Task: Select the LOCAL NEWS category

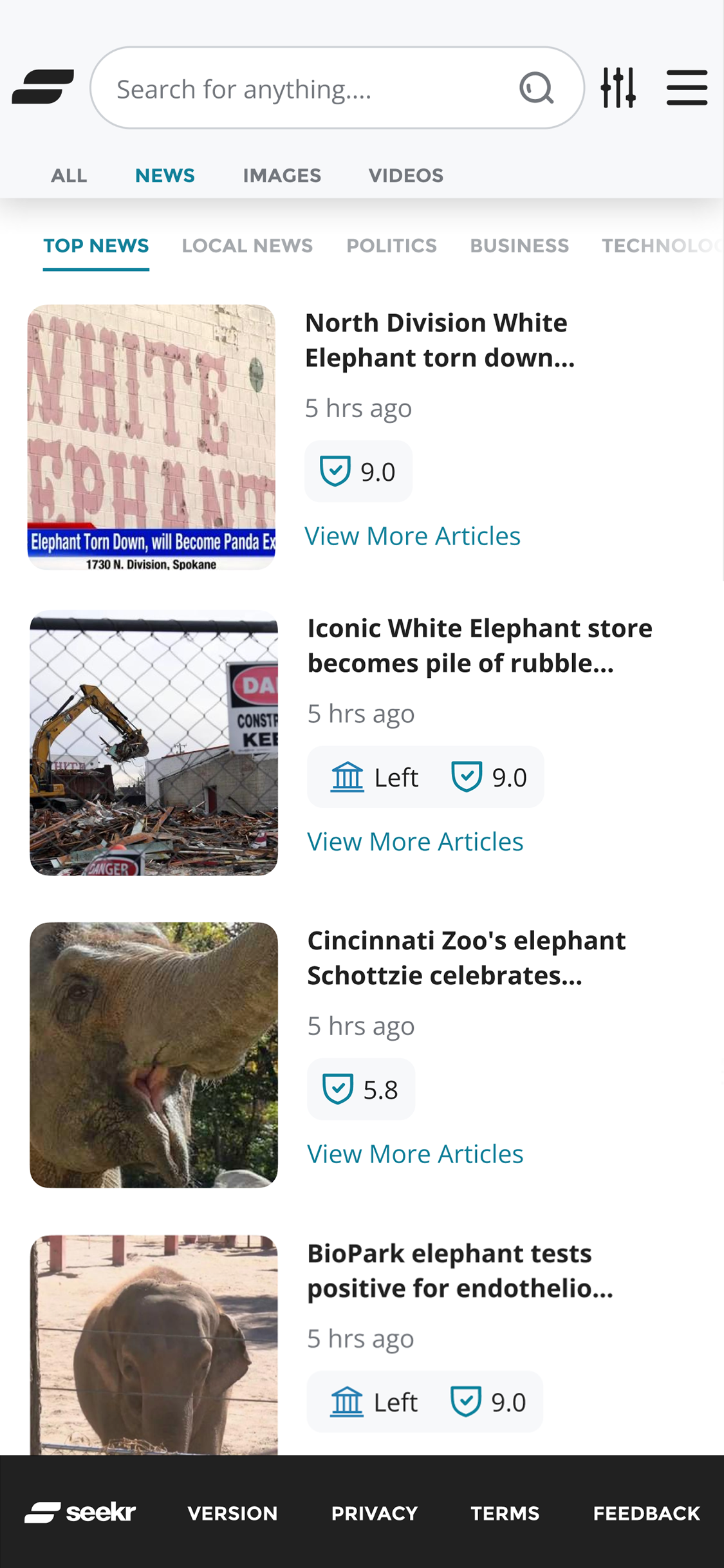Action: tap(247, 246)
